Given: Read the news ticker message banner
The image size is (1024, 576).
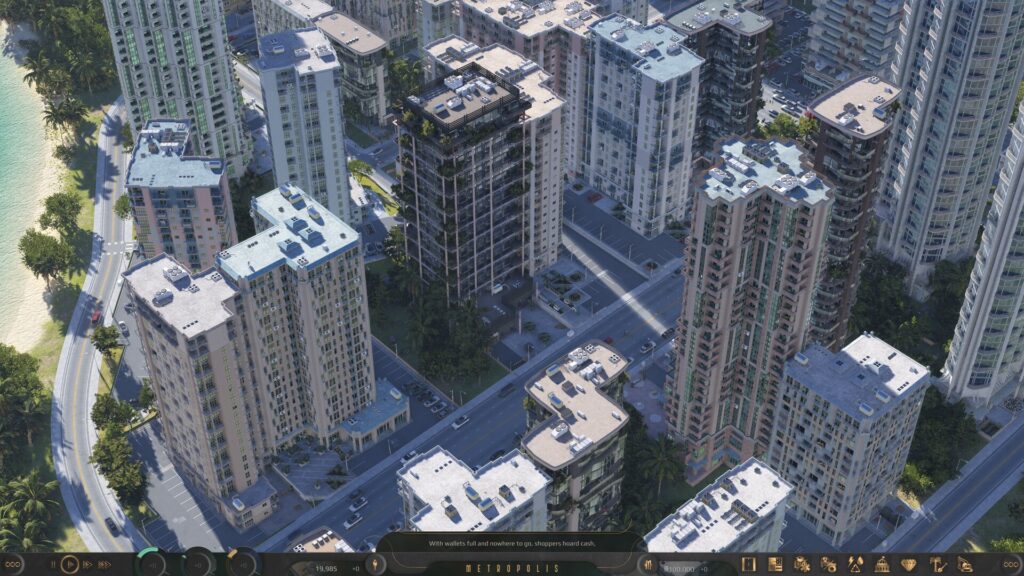Looking at the screenshot, I should pyautogui.click(x=510, y=544).
